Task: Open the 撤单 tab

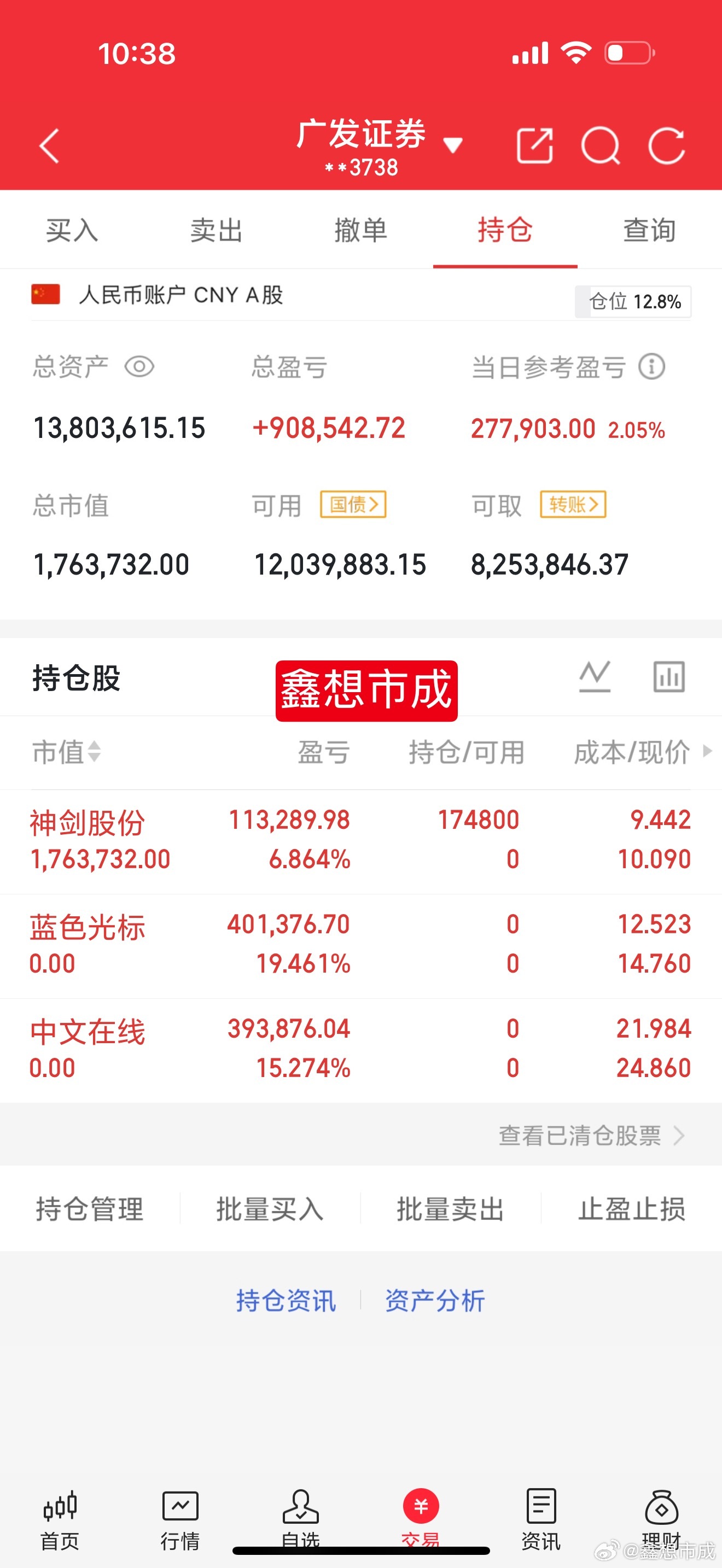Action: [x=361, y=230]
